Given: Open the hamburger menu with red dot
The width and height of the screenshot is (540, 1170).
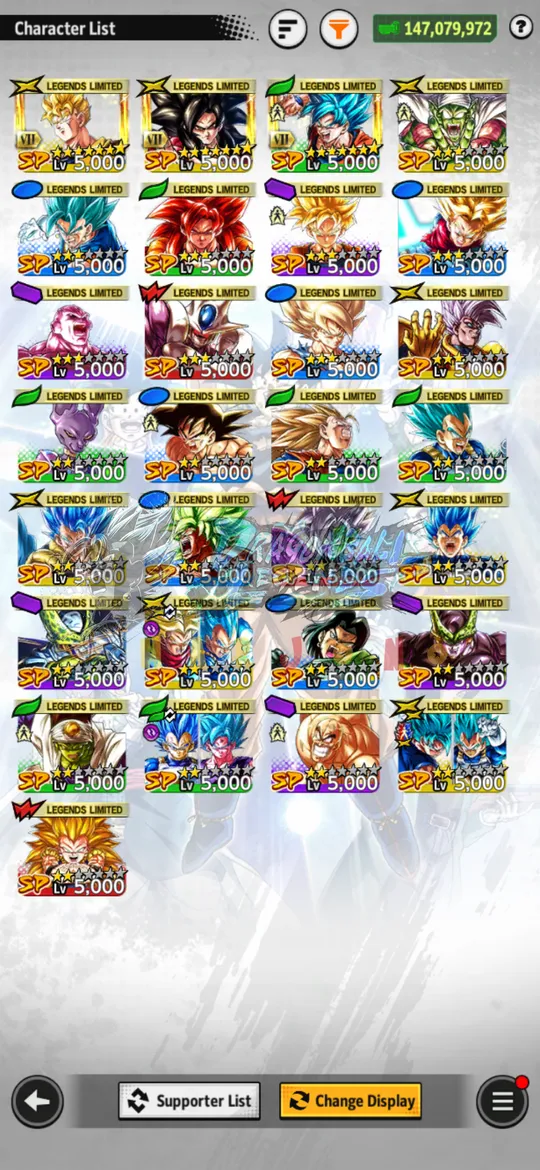Looking at the screenshot, I should (x=502, y=1101).
